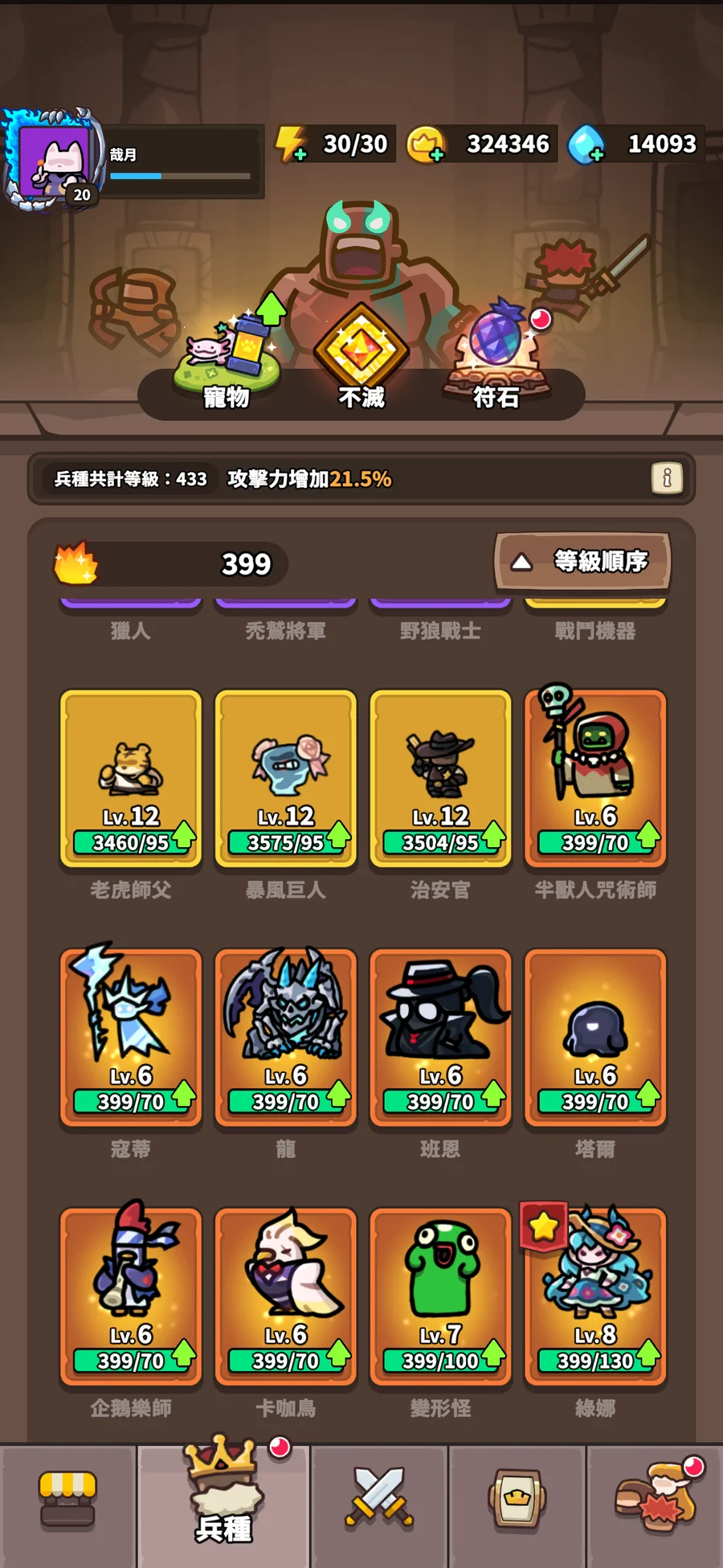Open the 寵物 pet menu
Image resolution: width=723 pixels, height=1568 pixels.
pyautogui.click(x=227, y=354)
